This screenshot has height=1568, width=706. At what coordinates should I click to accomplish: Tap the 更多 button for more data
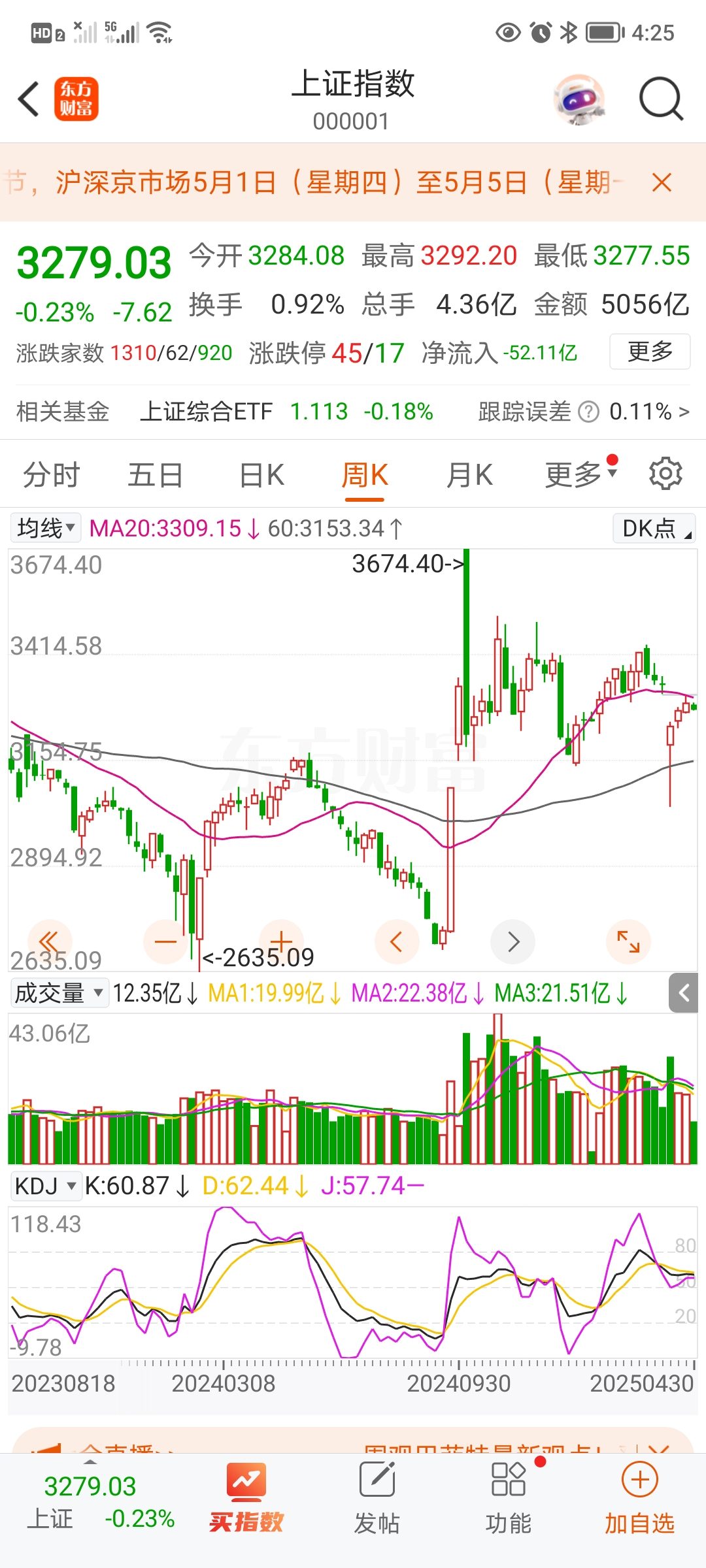[x=650, y=351]
